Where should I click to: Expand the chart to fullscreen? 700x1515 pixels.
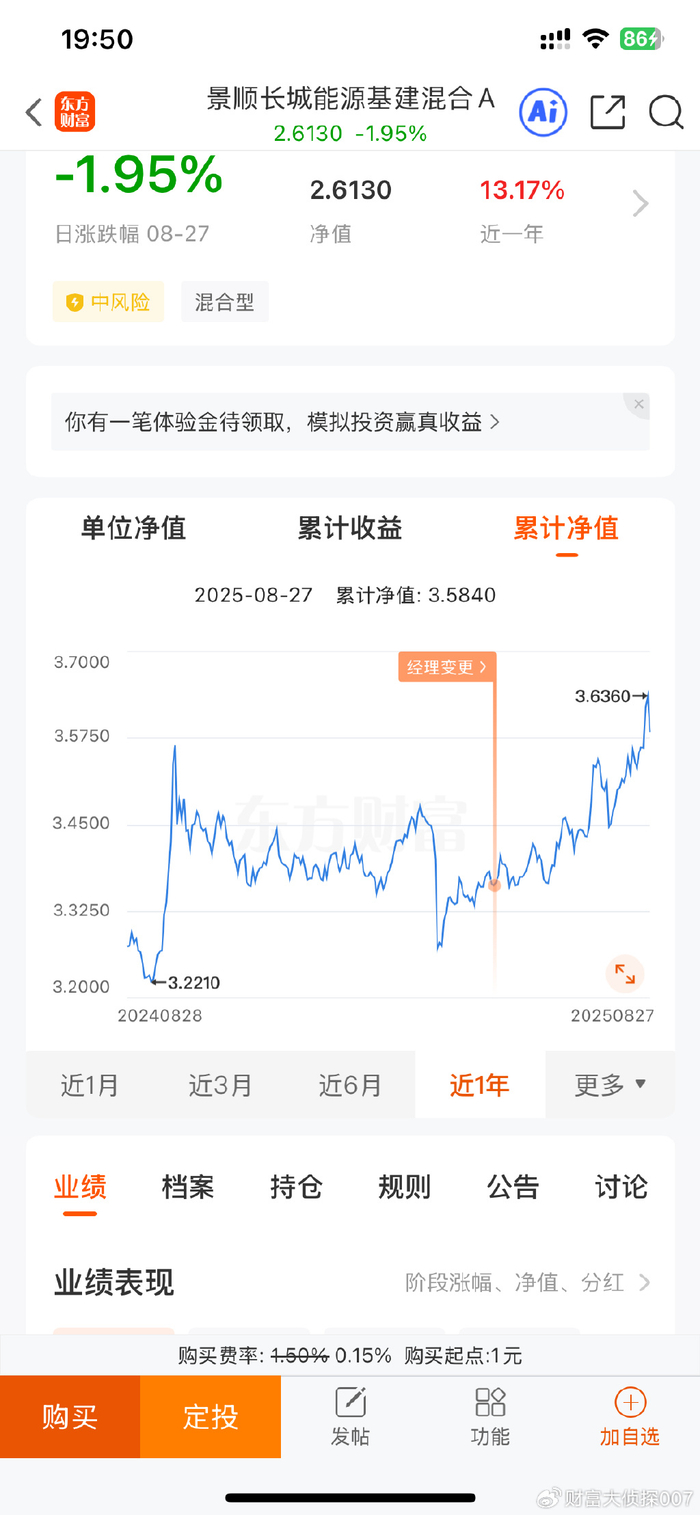tap(625, 973)
